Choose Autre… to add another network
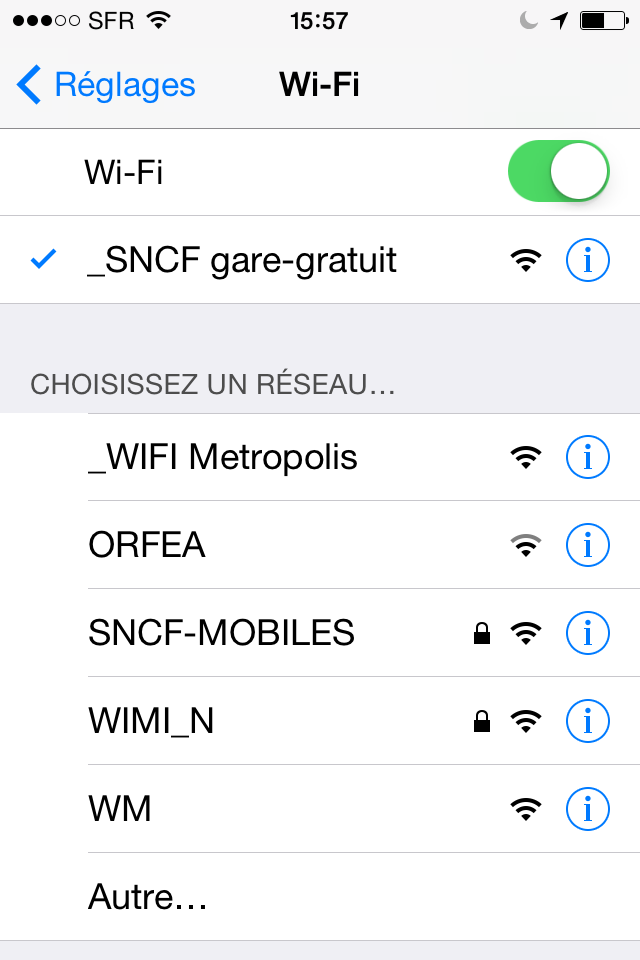The width and height of the screenshot is (640, 960). (148, 897)
